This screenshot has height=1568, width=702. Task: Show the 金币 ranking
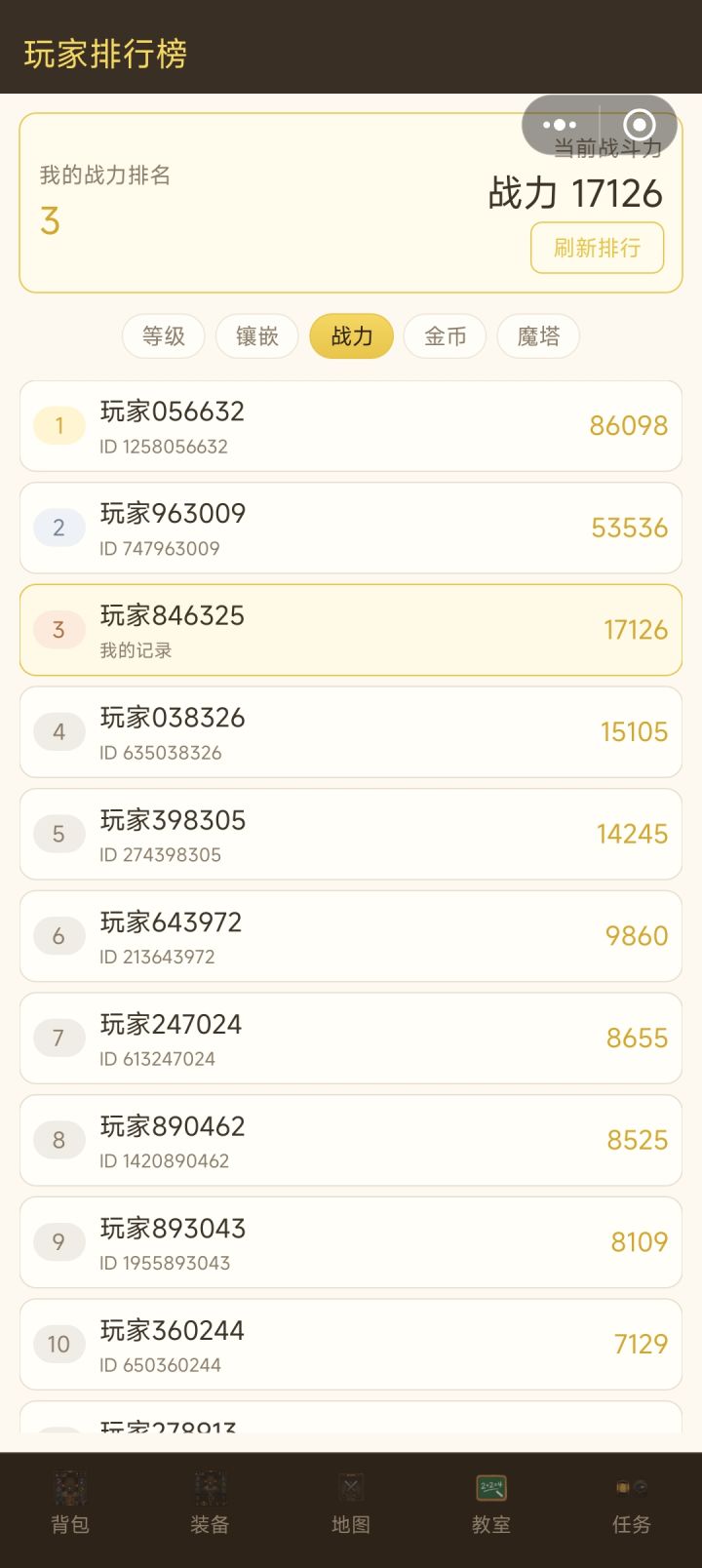pyautogui.click(x=446, y=336)
